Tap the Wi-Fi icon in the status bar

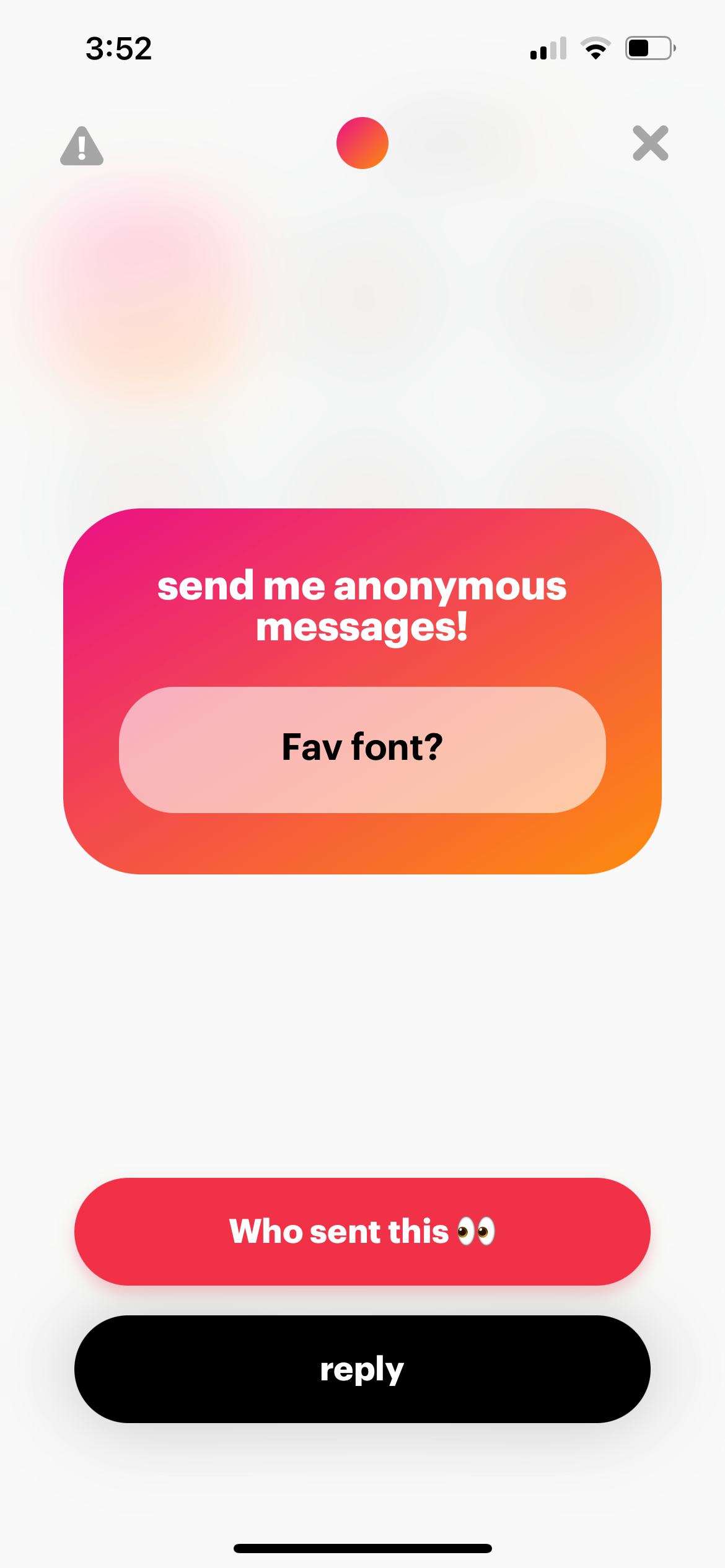(595, 48)
